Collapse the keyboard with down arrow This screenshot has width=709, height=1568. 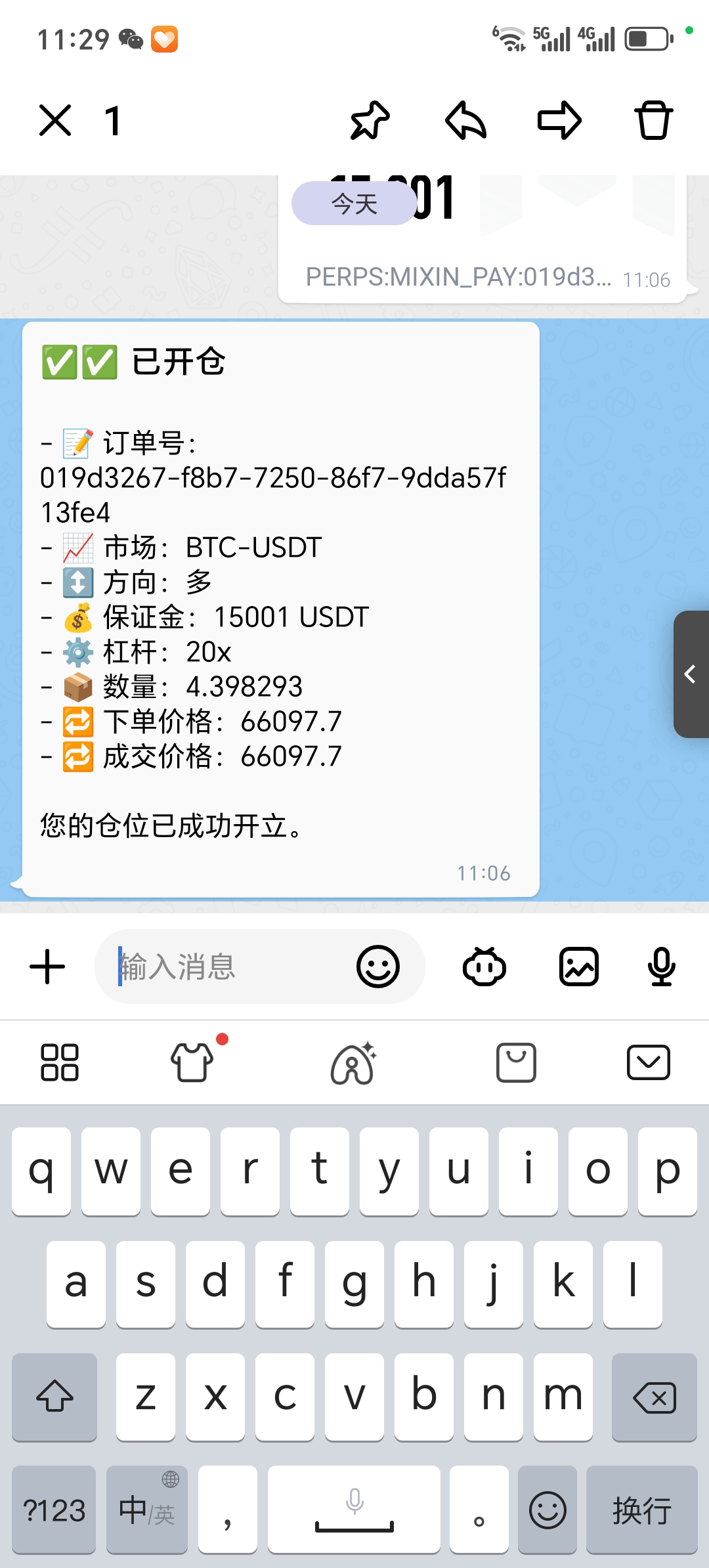648,1062
